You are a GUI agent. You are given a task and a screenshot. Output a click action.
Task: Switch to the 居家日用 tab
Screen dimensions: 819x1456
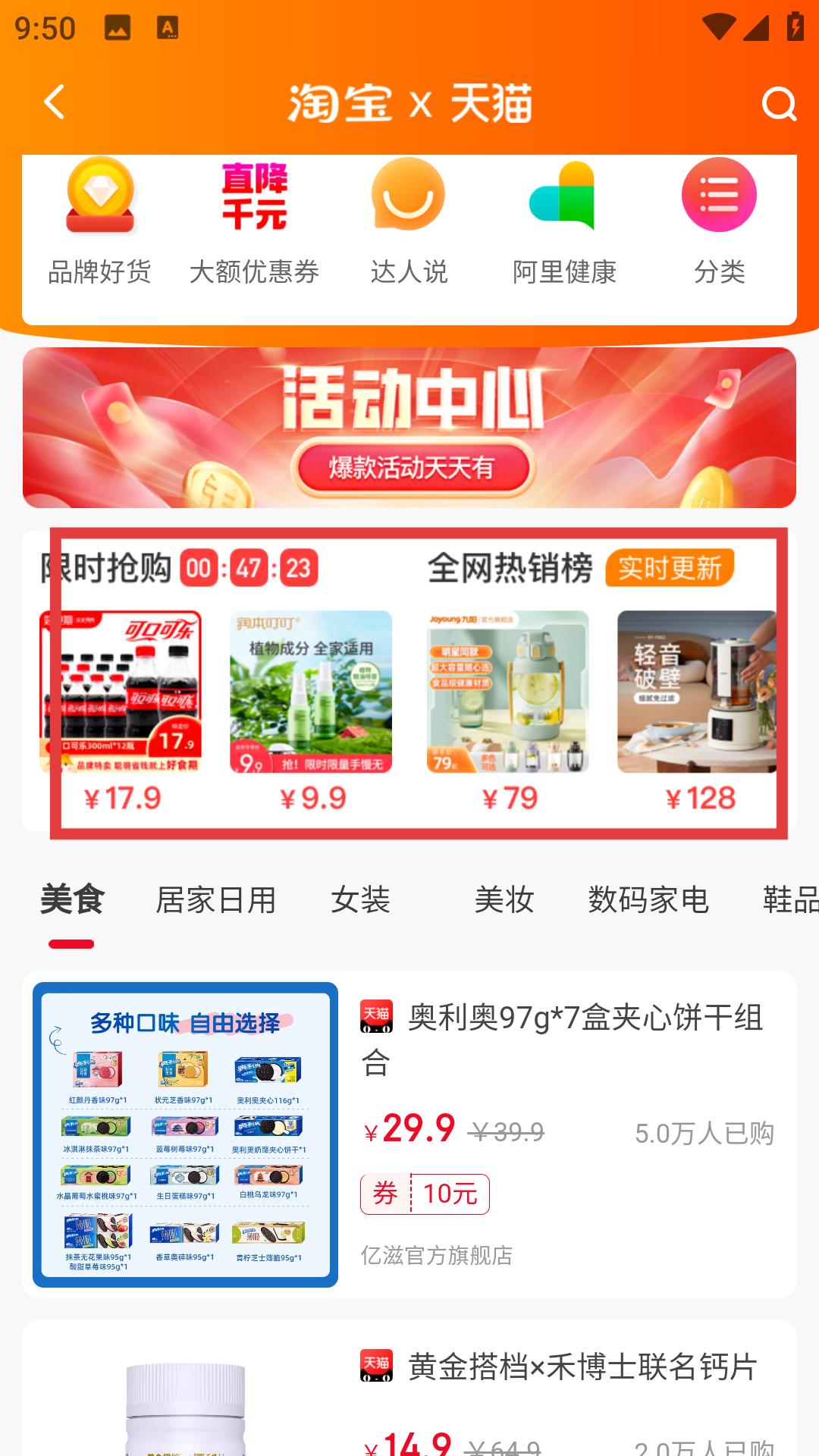(216, 900)
